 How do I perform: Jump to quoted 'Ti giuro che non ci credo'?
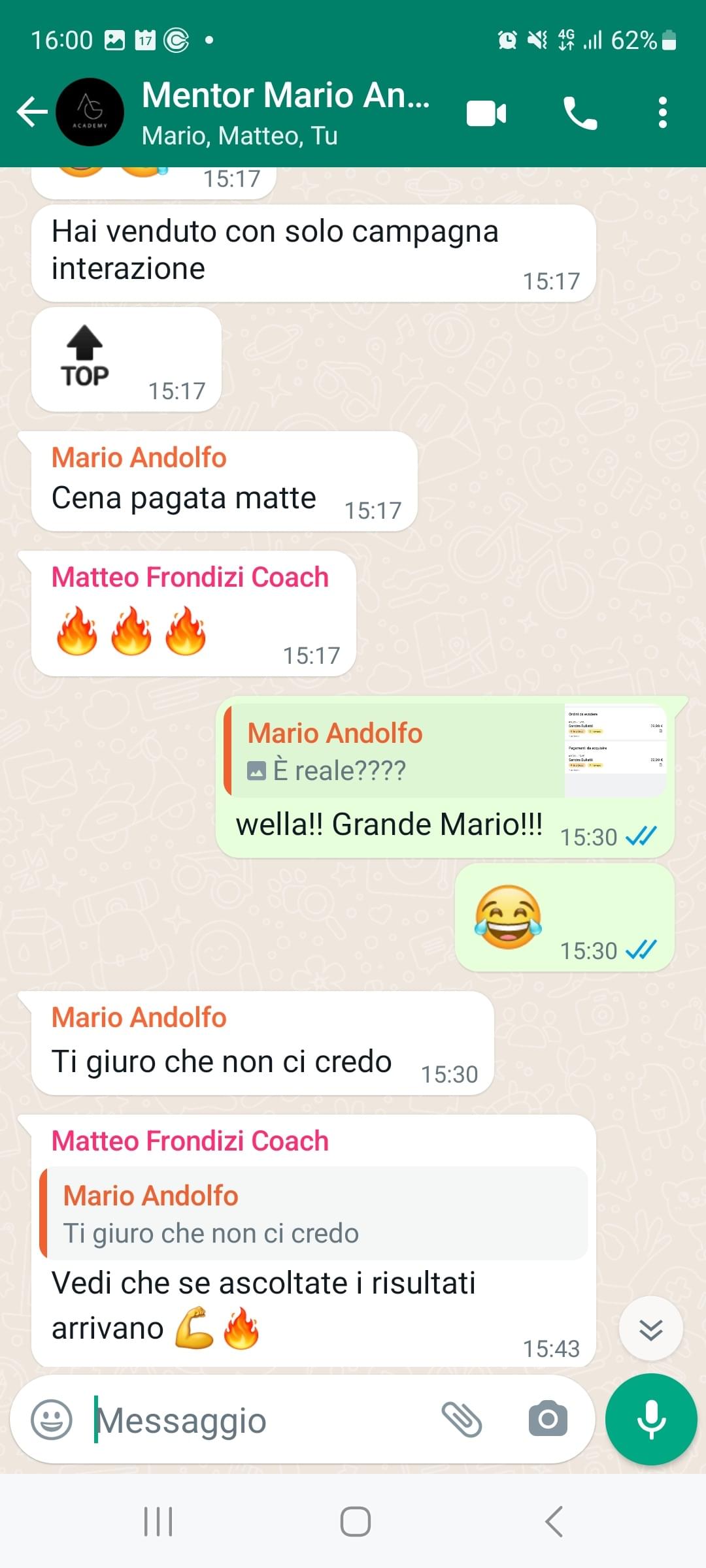314,1213
